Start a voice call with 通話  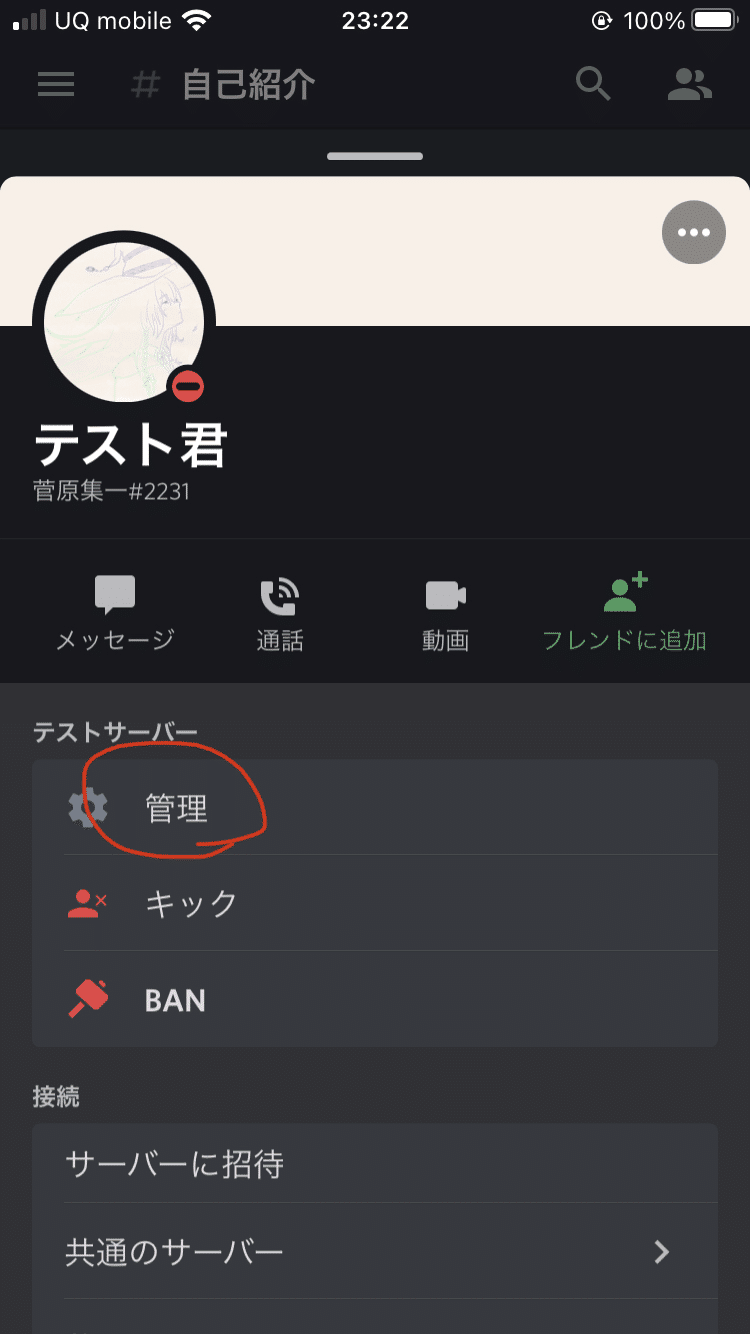coord(280,613)
